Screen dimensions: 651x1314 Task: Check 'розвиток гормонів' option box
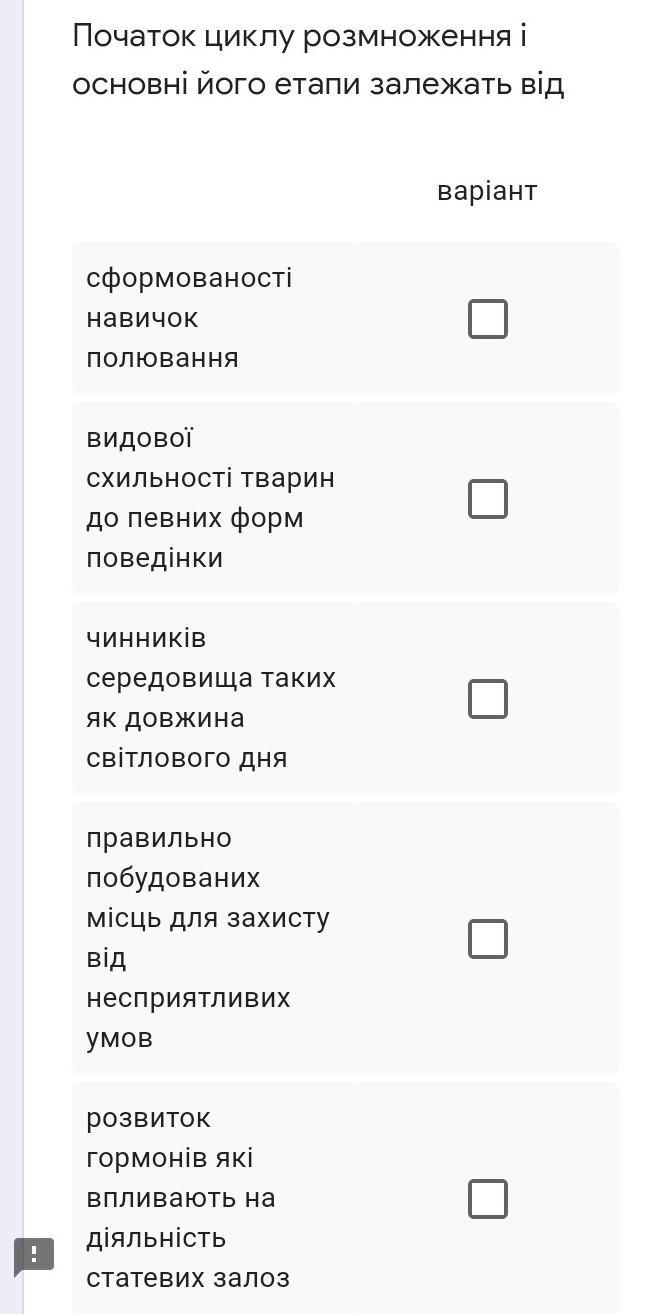488,1199
